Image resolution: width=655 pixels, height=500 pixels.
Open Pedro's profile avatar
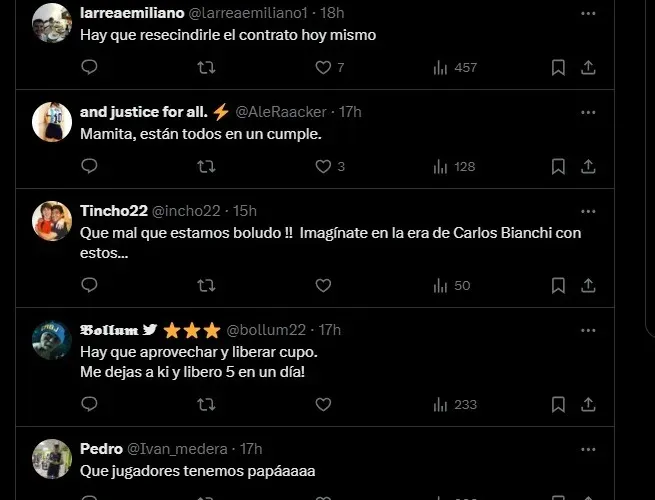click(x=51, y=459)
